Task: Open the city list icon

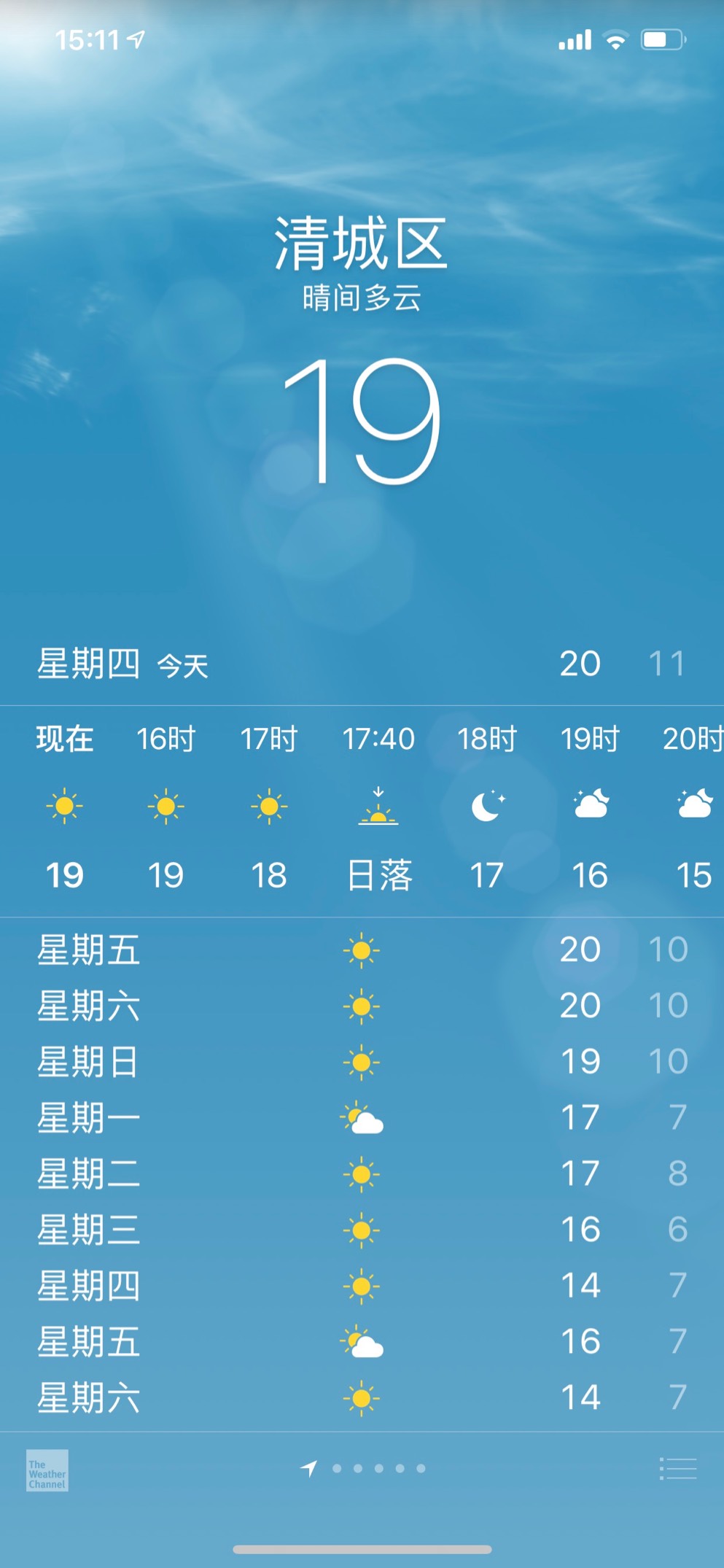Action: pyautogui.click(x=677, y=1468)
